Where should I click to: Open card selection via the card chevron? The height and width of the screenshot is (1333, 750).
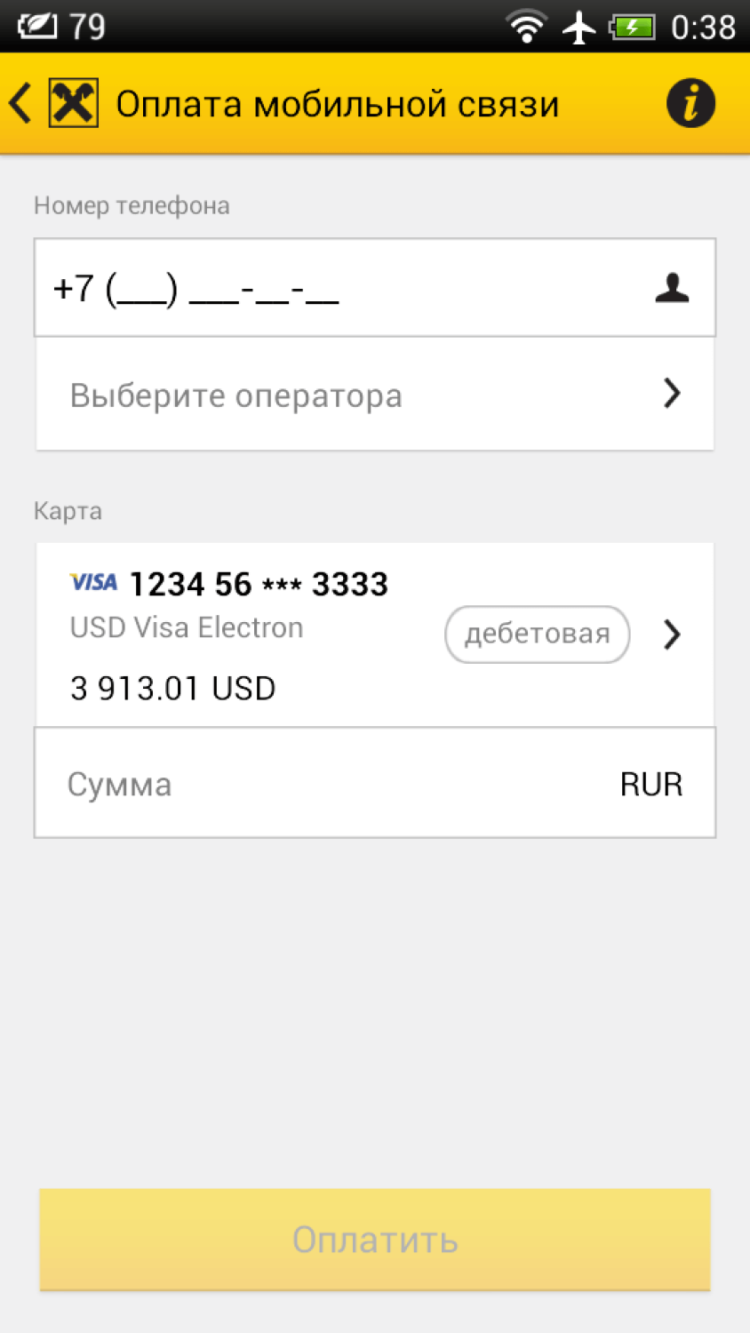(672, 634)
